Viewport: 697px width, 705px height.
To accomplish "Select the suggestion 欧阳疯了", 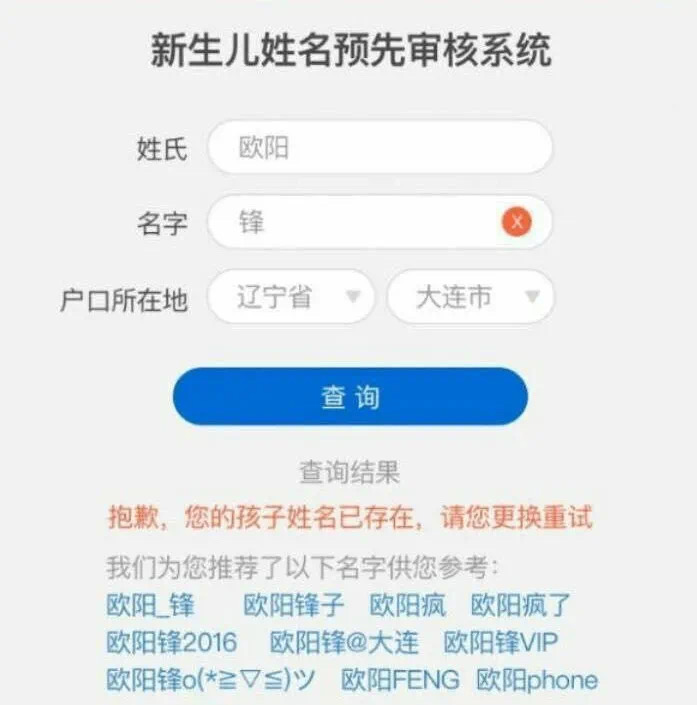I will click(x=521, y=605).
